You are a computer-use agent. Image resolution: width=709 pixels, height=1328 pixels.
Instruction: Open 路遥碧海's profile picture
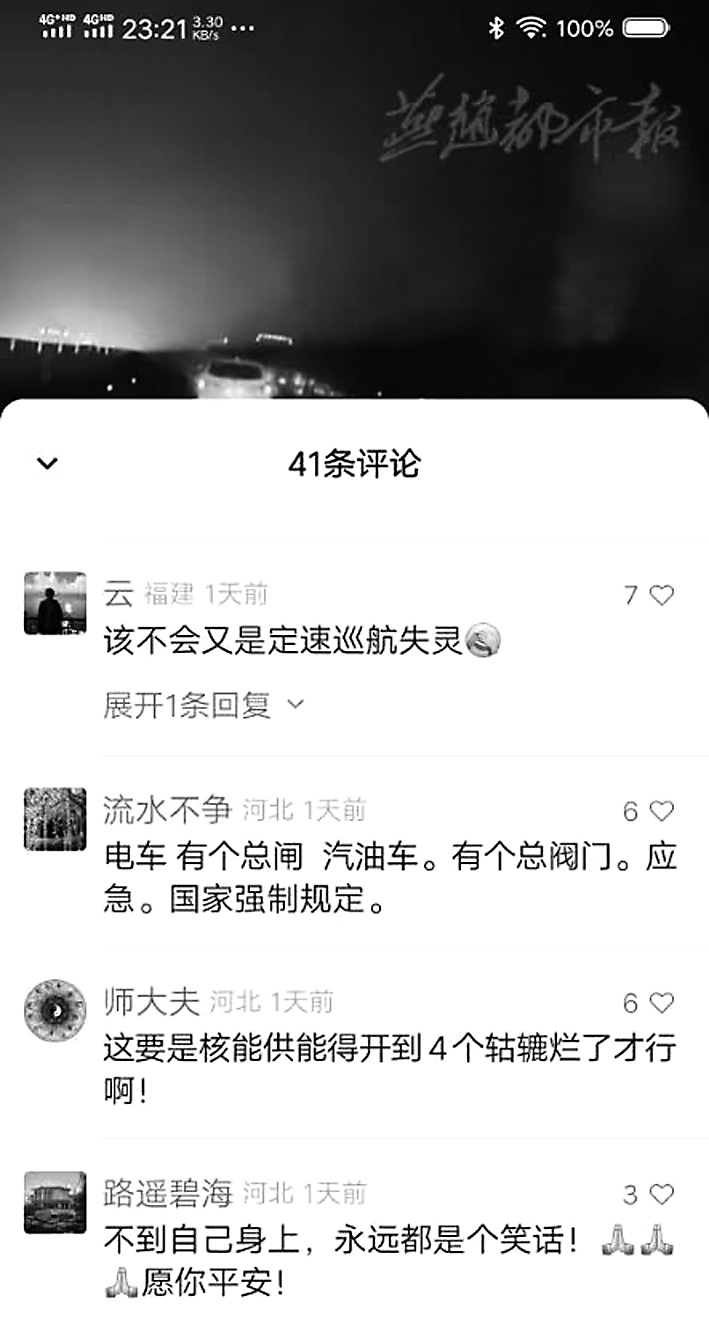point(55,1202)
